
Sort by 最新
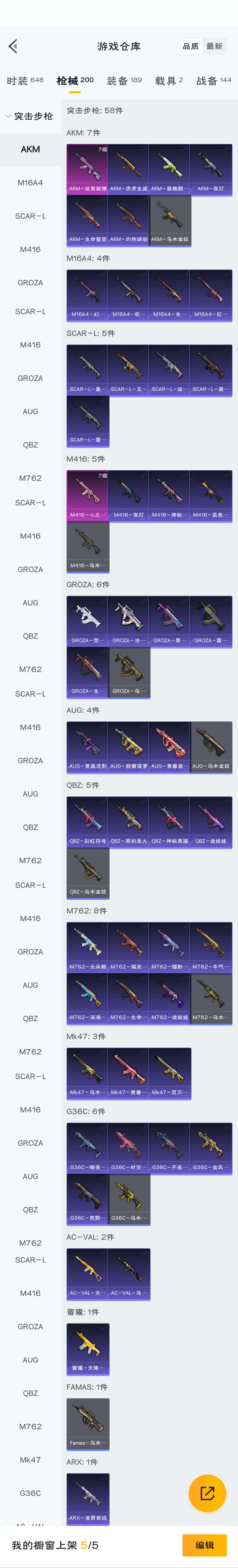pos(214,46)
